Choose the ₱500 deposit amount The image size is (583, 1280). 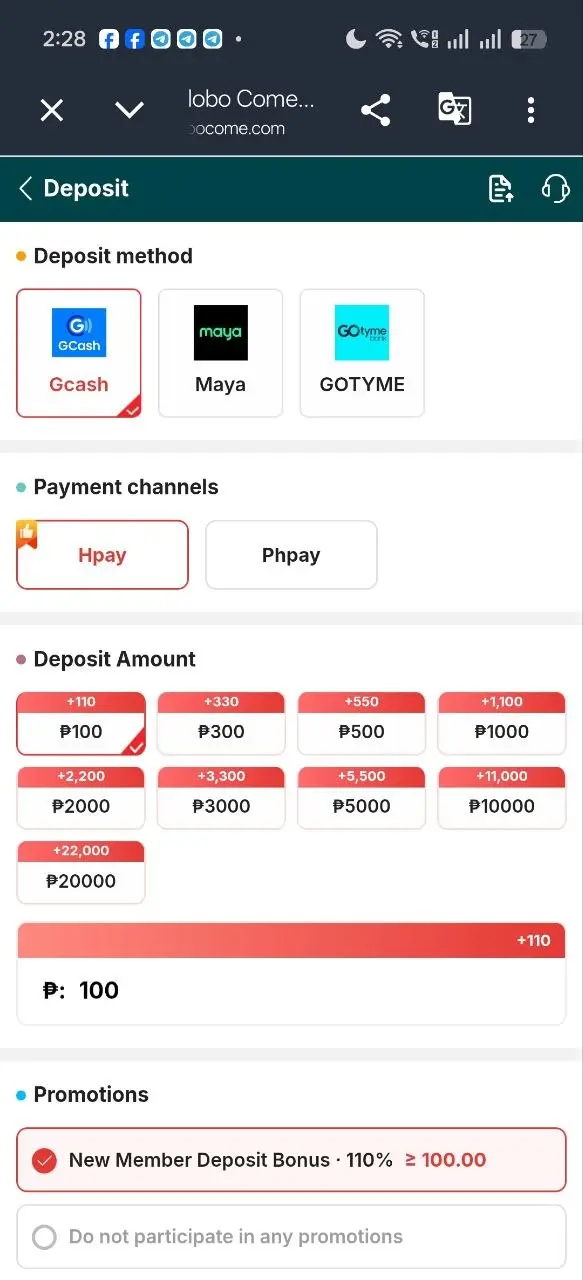[x=362, y=723]
